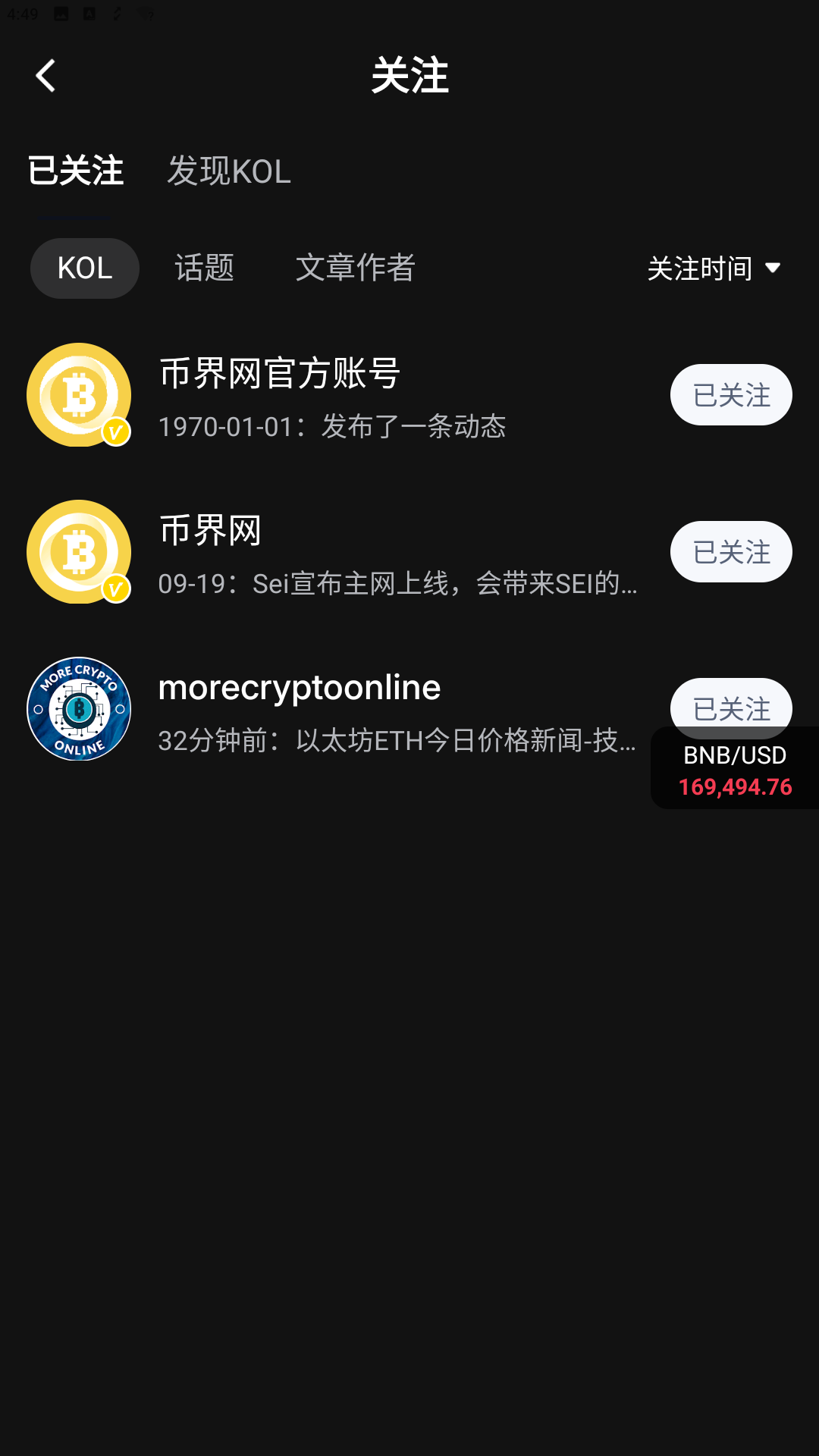Select the 已关注 tab
This screenshot has width=819, height=1456.
tap(75, 171)
